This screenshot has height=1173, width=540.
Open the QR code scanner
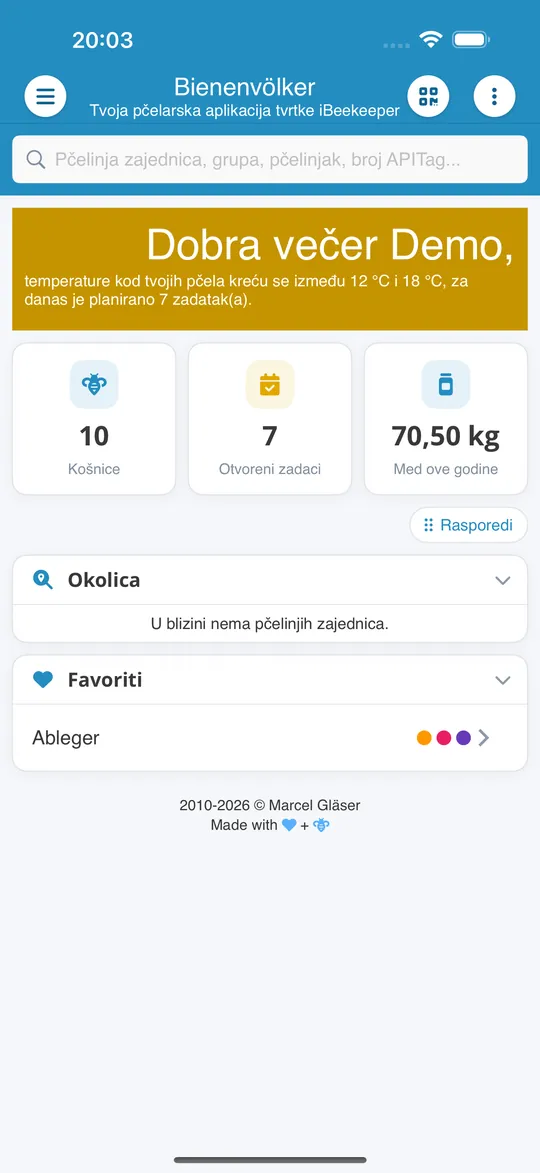[x=428, y=97]
